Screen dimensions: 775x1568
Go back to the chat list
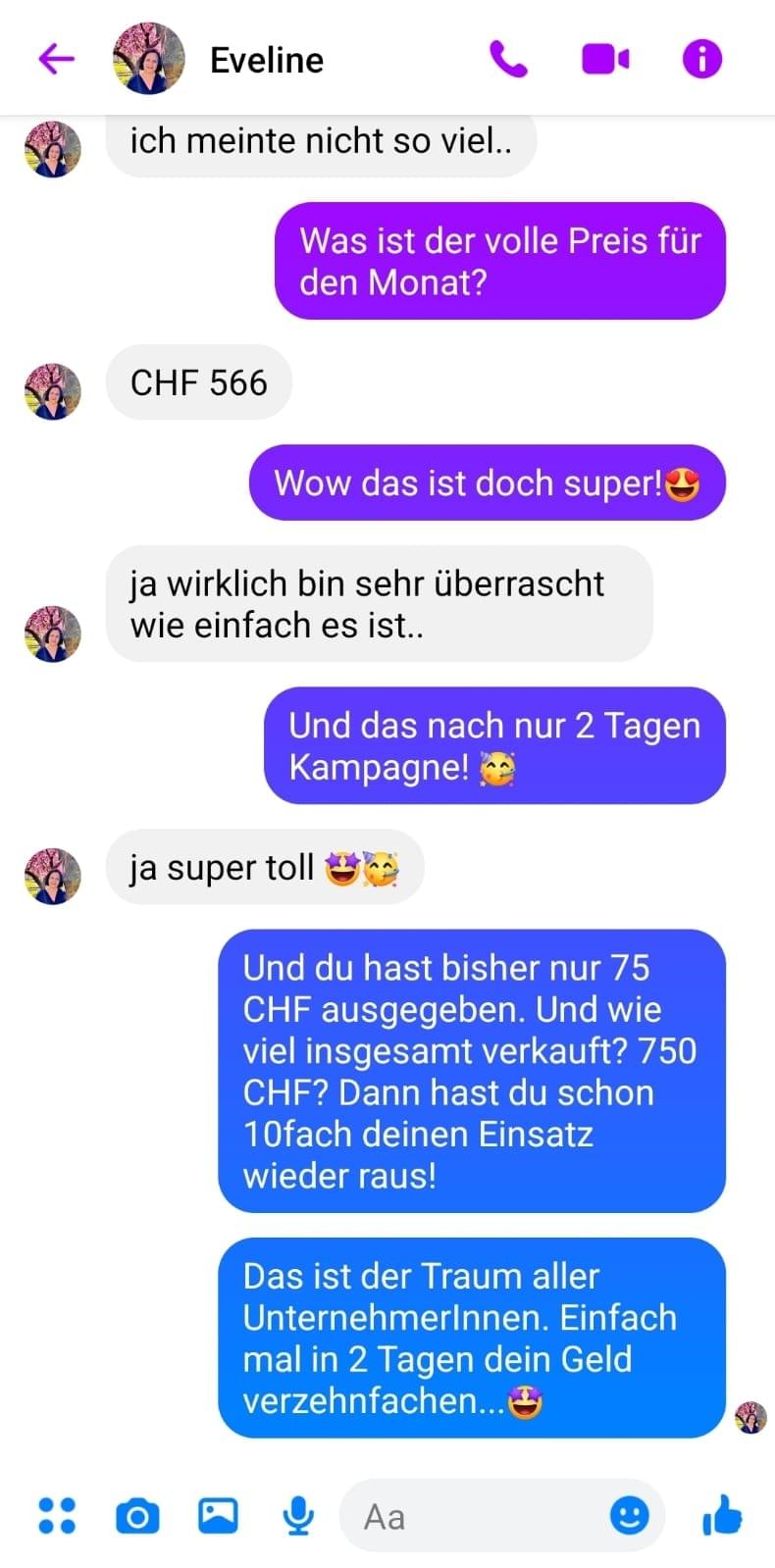point(56,60)
